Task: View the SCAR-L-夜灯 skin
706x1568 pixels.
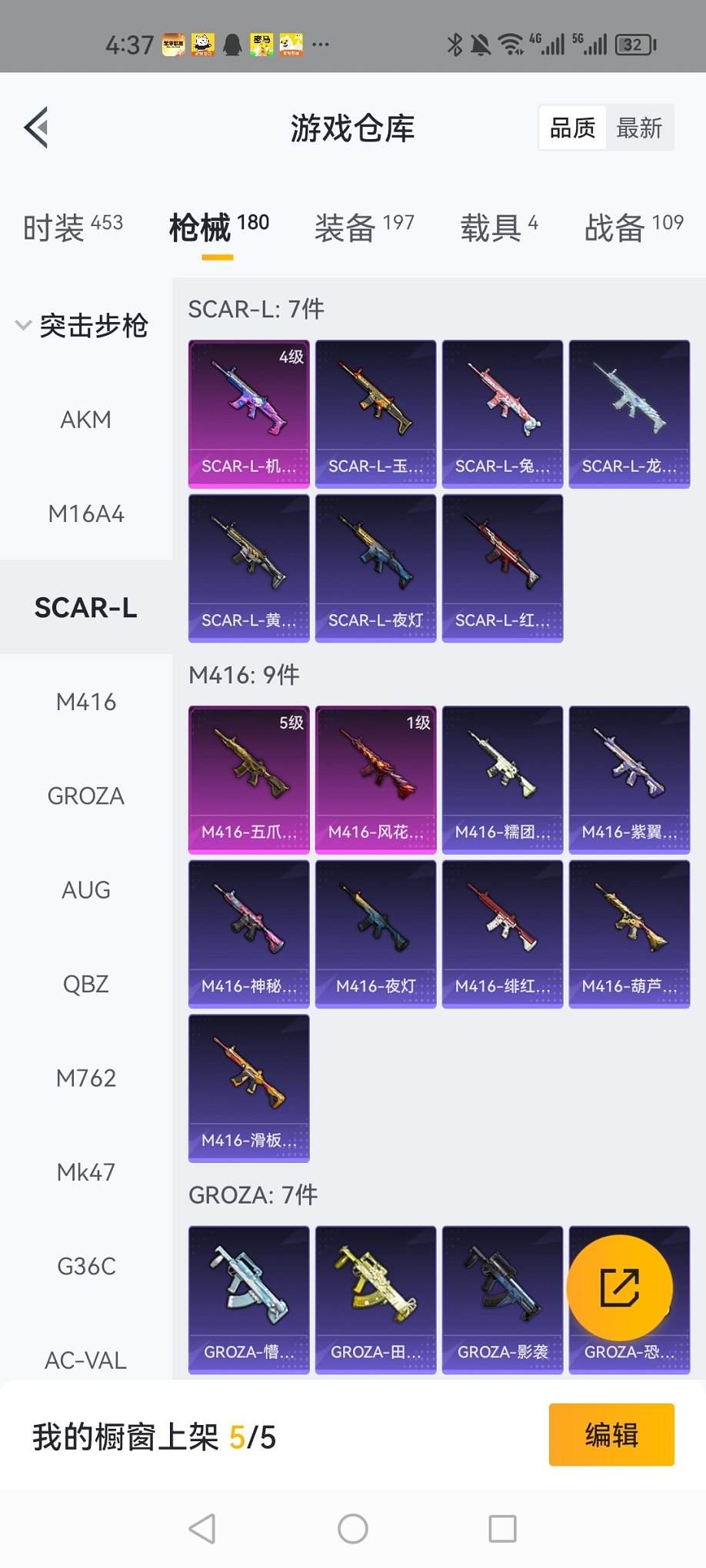Action: point(375,567)
